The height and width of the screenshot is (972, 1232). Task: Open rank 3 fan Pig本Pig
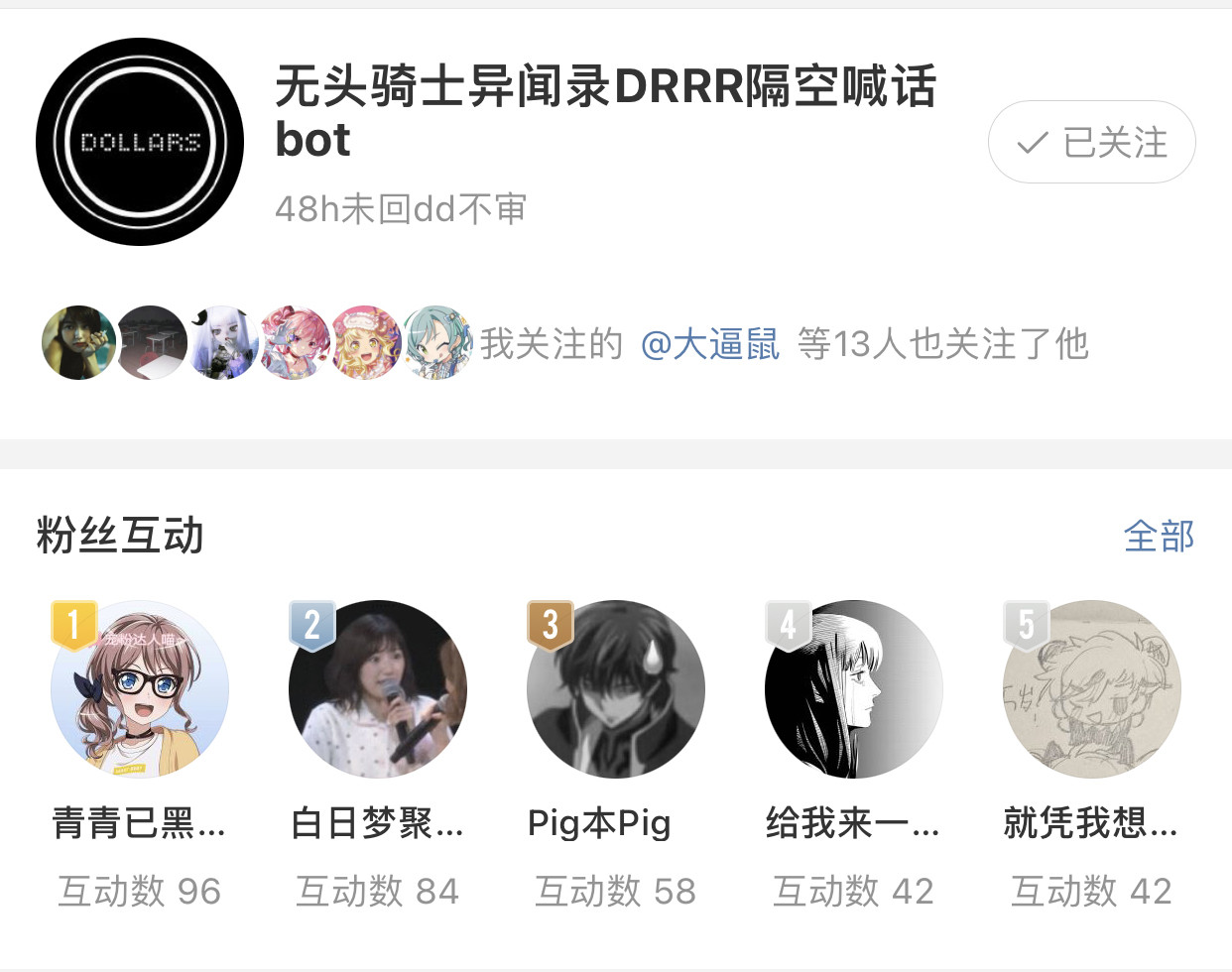(x=616, y=689)
